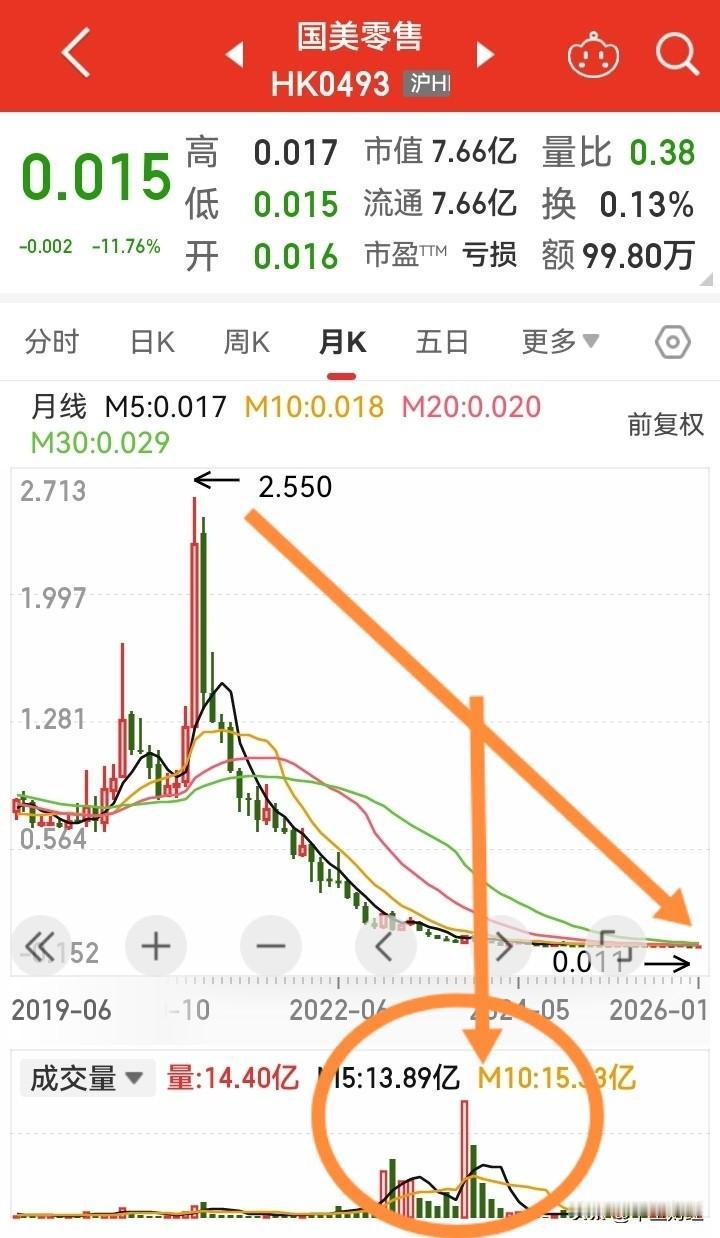Open the search function
This screenshot has height=1238, width=720.
click(677, 55)
